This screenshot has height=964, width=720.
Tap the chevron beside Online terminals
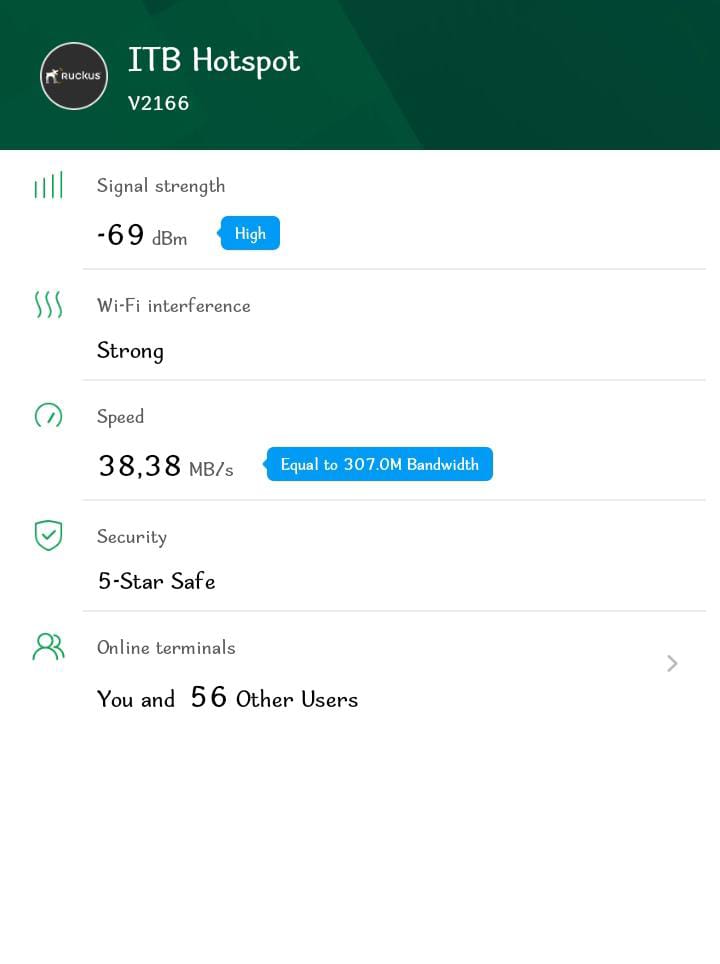[x=672, y=663]
